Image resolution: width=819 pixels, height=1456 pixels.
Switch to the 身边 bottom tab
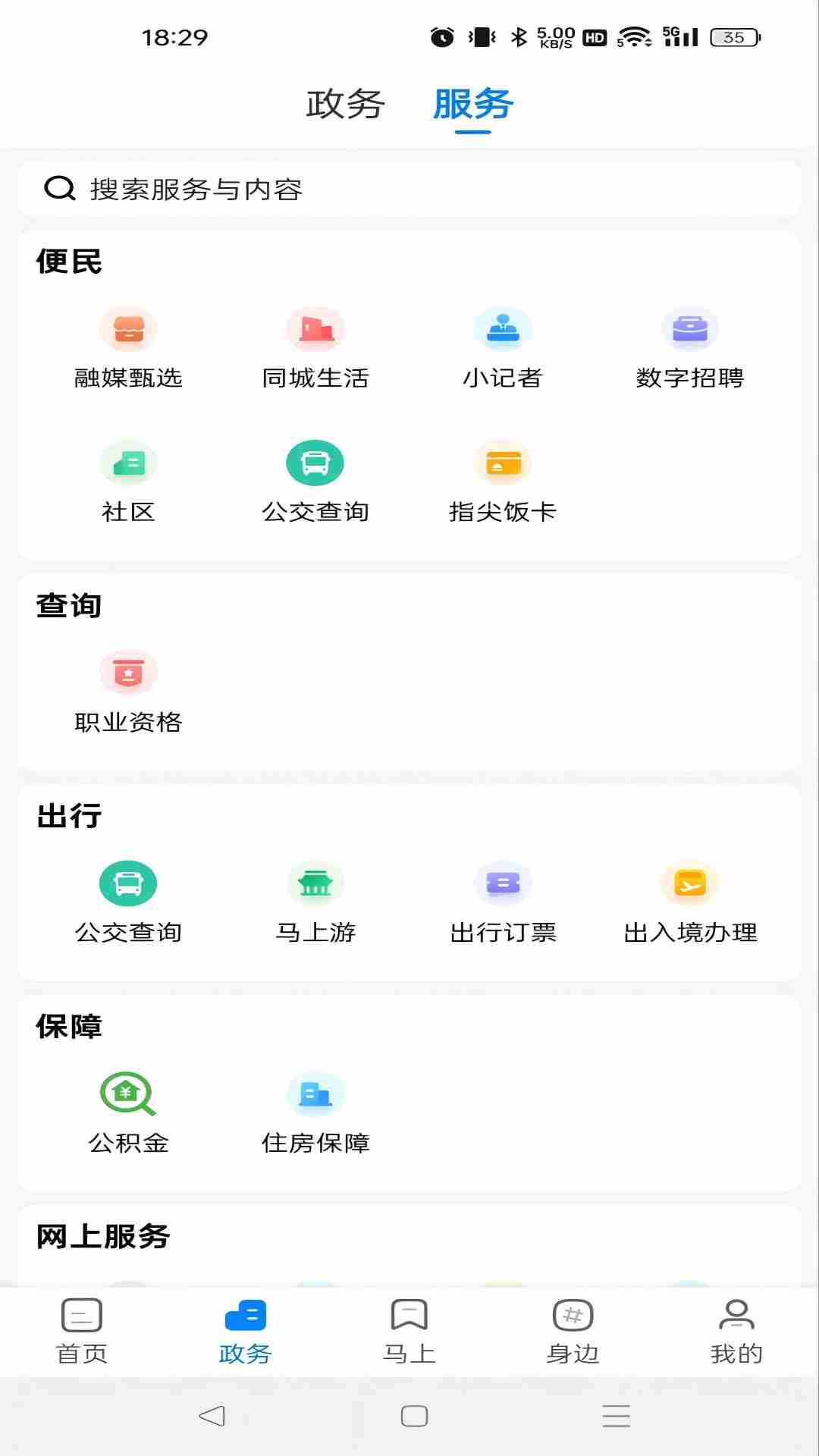[x=573, y=1331]
